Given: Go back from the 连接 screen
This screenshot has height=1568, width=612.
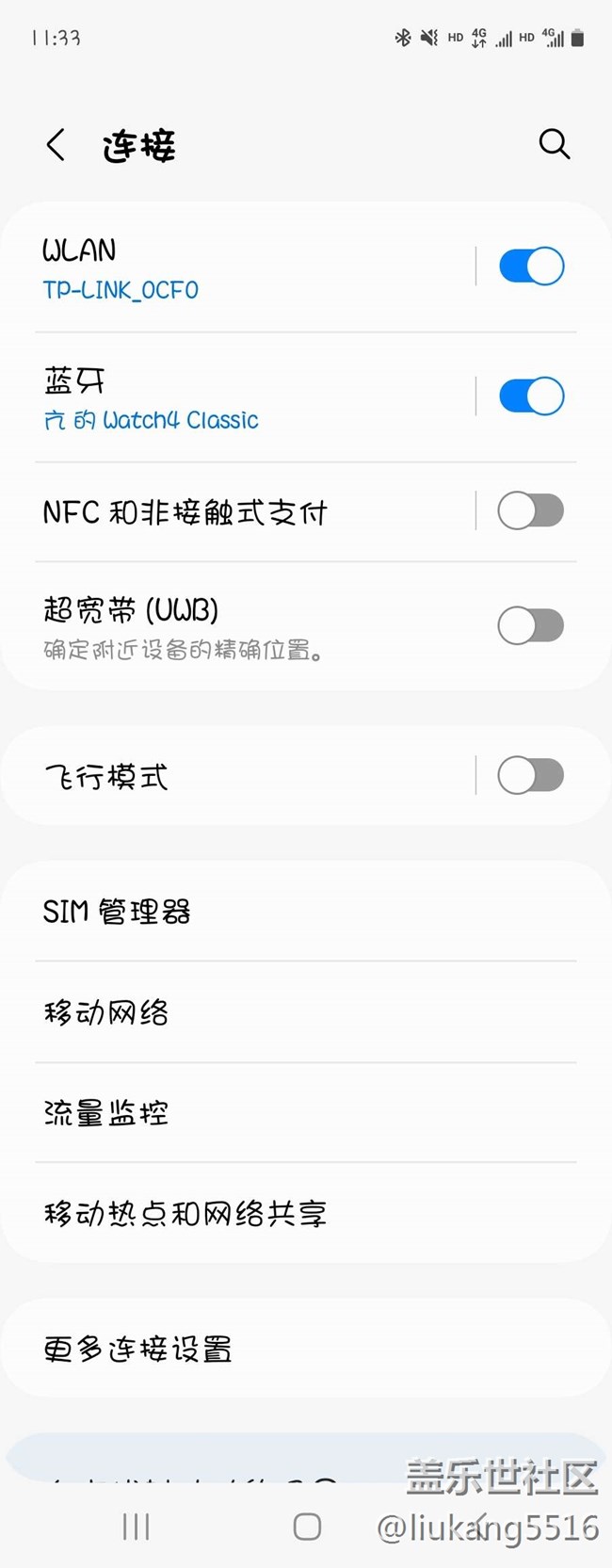Looking at the screenshot, I should 56,145.
